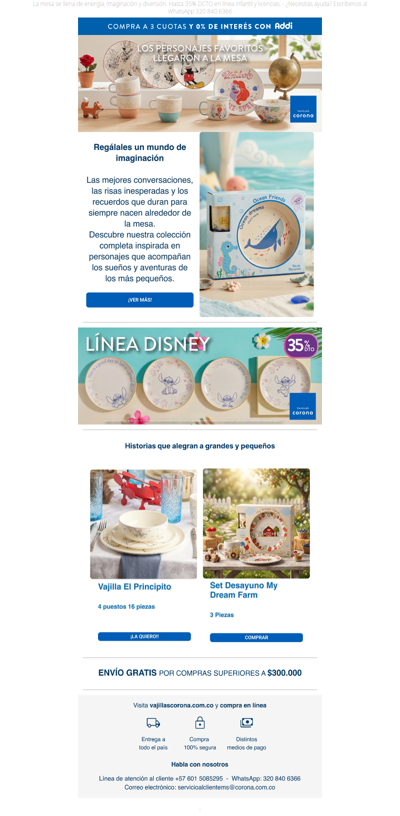Image resolution: width=400 pixels, height=816 pixels.
Task: Open the Ocean Friends set image
Action: pyautogui.click(x=256, y=224)
